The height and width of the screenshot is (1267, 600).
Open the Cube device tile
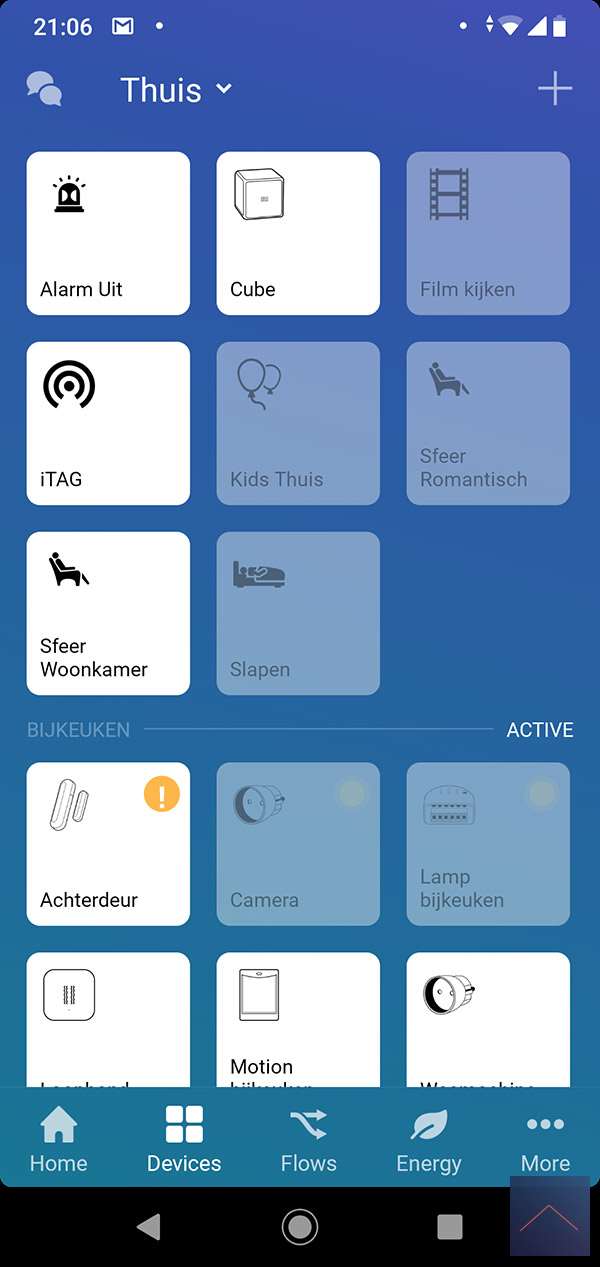[298, 233]
